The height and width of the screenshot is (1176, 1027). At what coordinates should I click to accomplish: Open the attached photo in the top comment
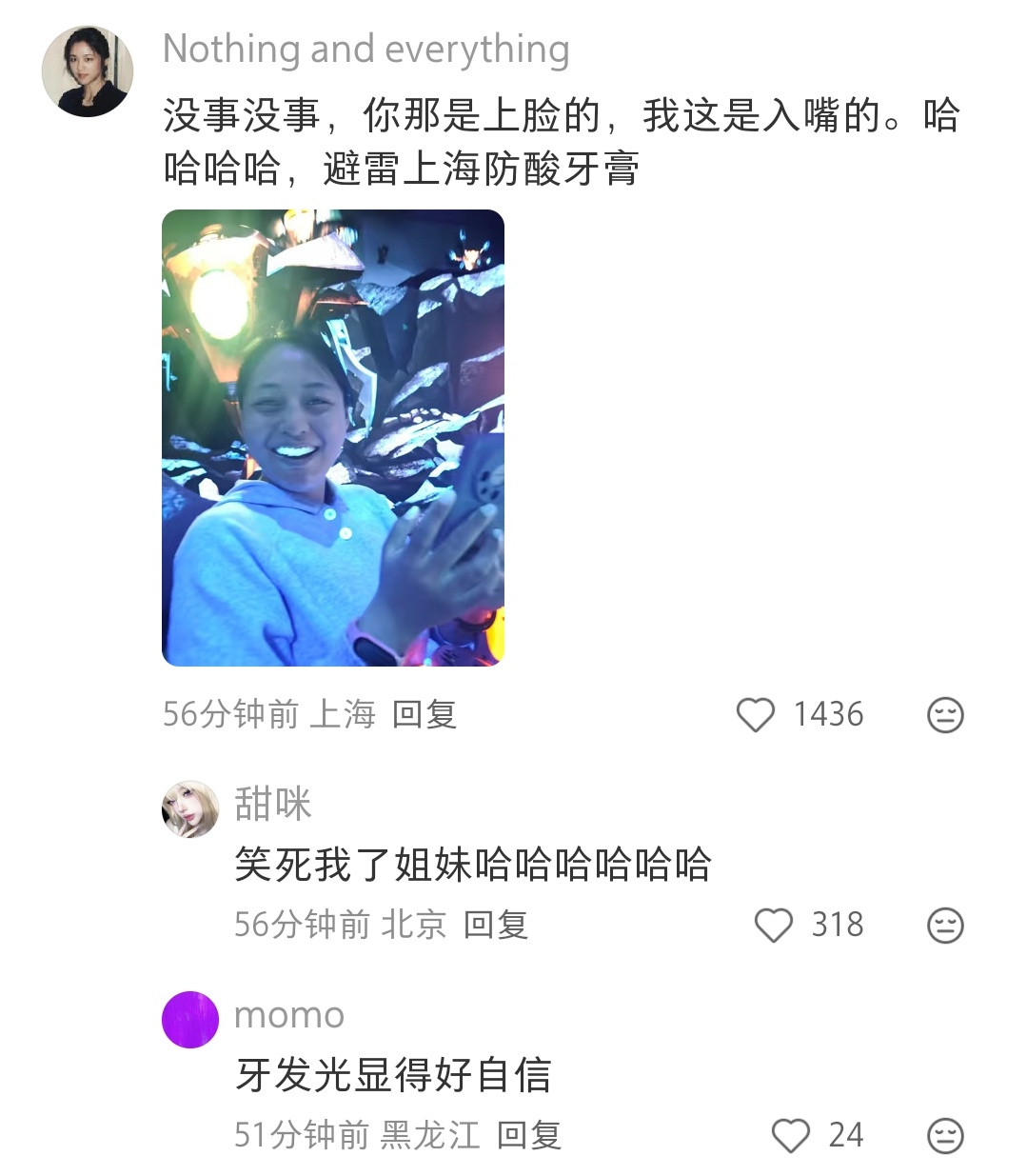335,438
